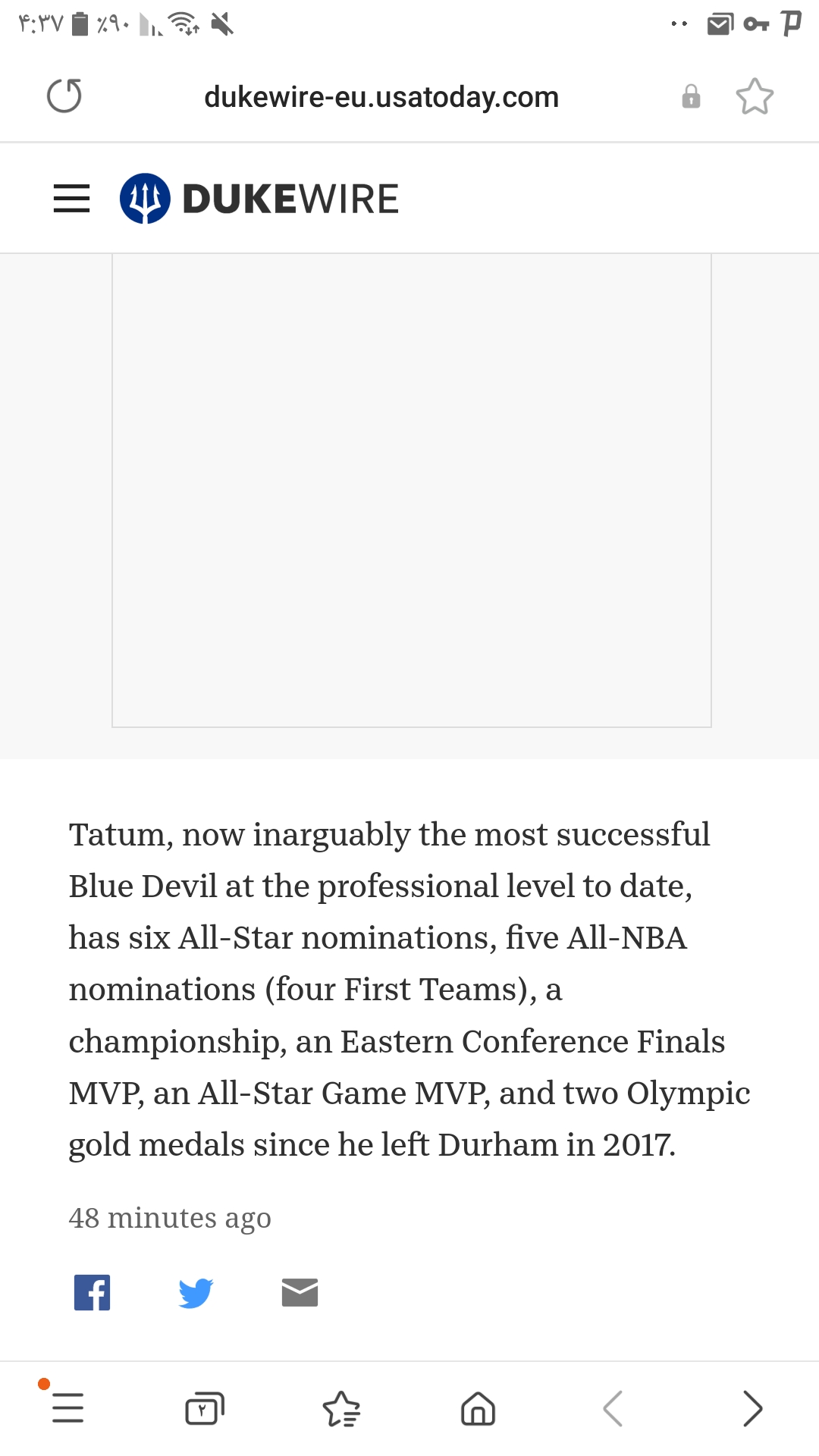Screen dimensions: 819x1456
Task: View site security lock info
Action: coord(691,96)
